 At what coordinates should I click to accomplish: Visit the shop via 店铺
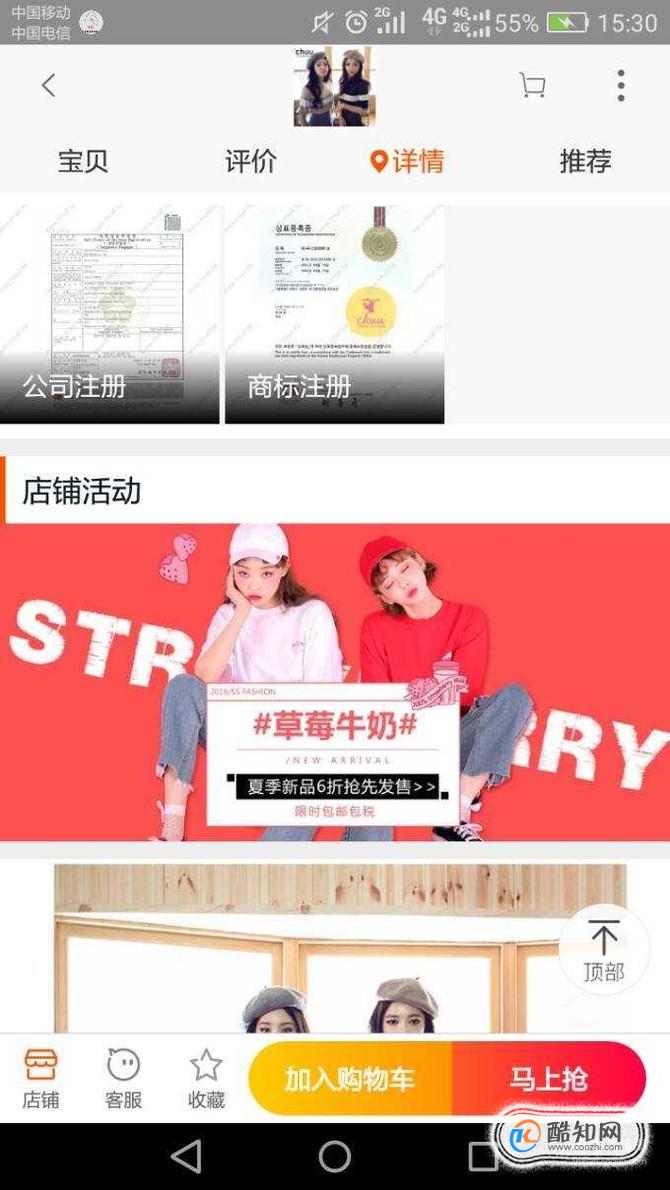tap(41, 1078)
